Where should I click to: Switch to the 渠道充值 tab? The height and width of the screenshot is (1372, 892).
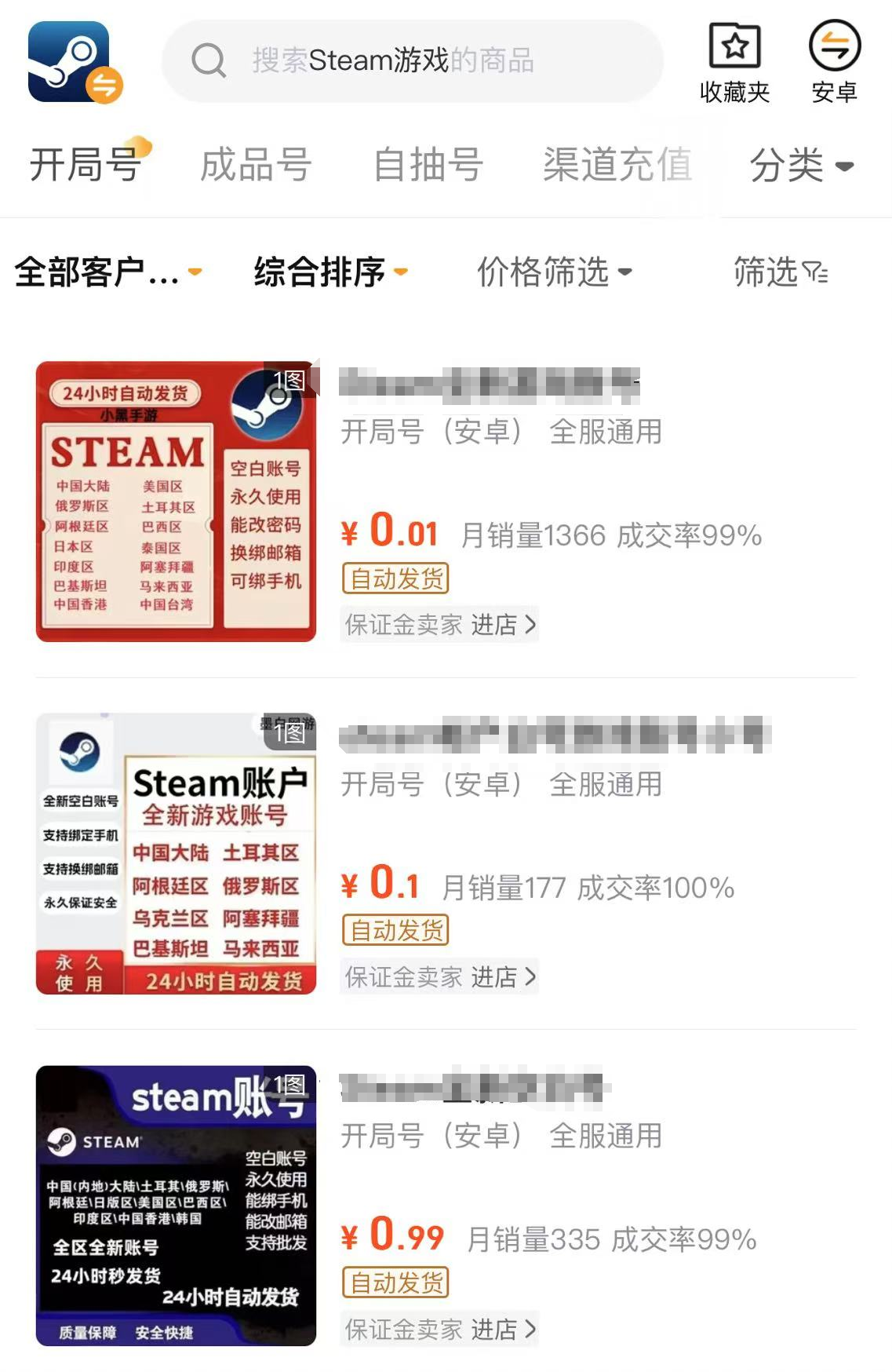pos(617,166)
